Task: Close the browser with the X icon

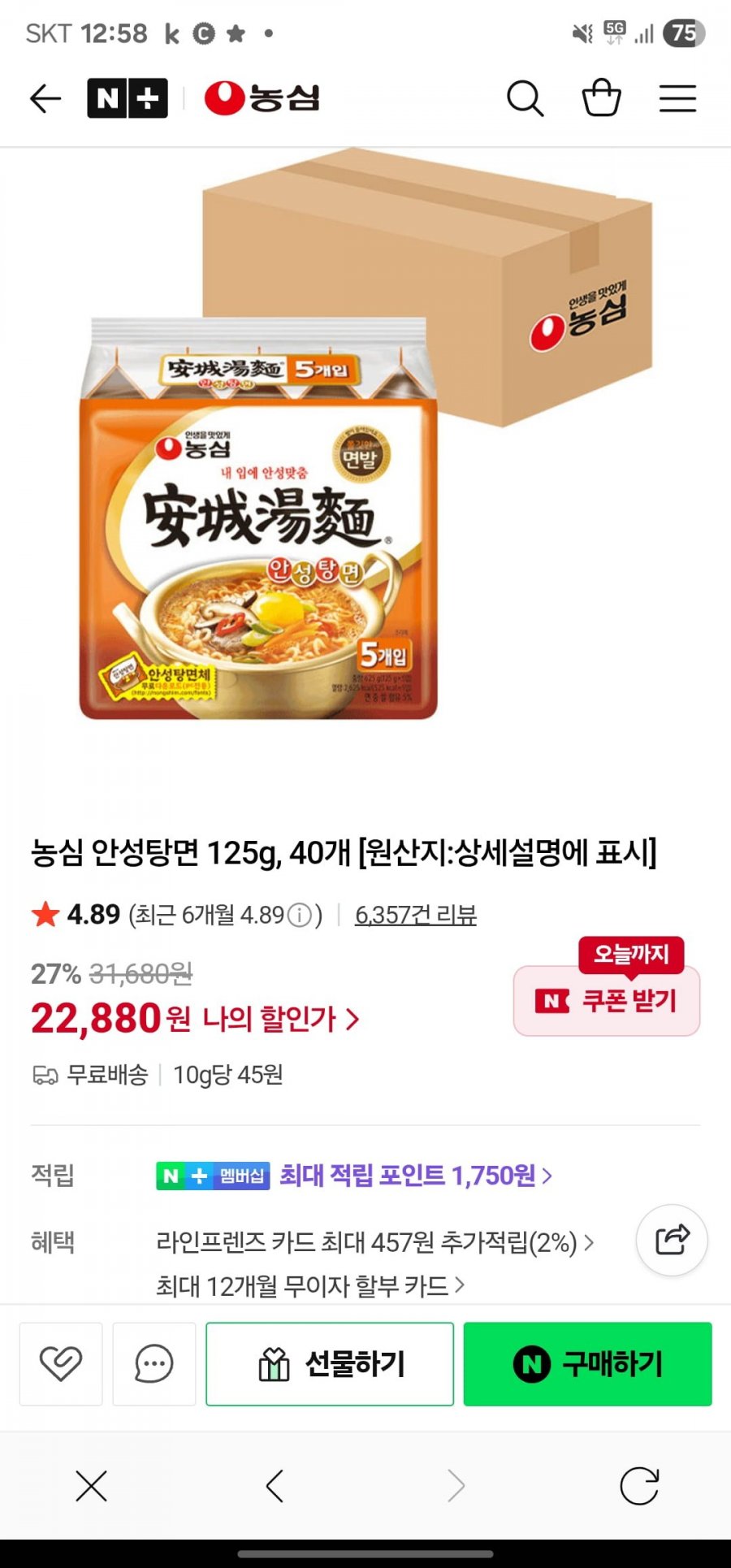Action: tap(91, 1487)
